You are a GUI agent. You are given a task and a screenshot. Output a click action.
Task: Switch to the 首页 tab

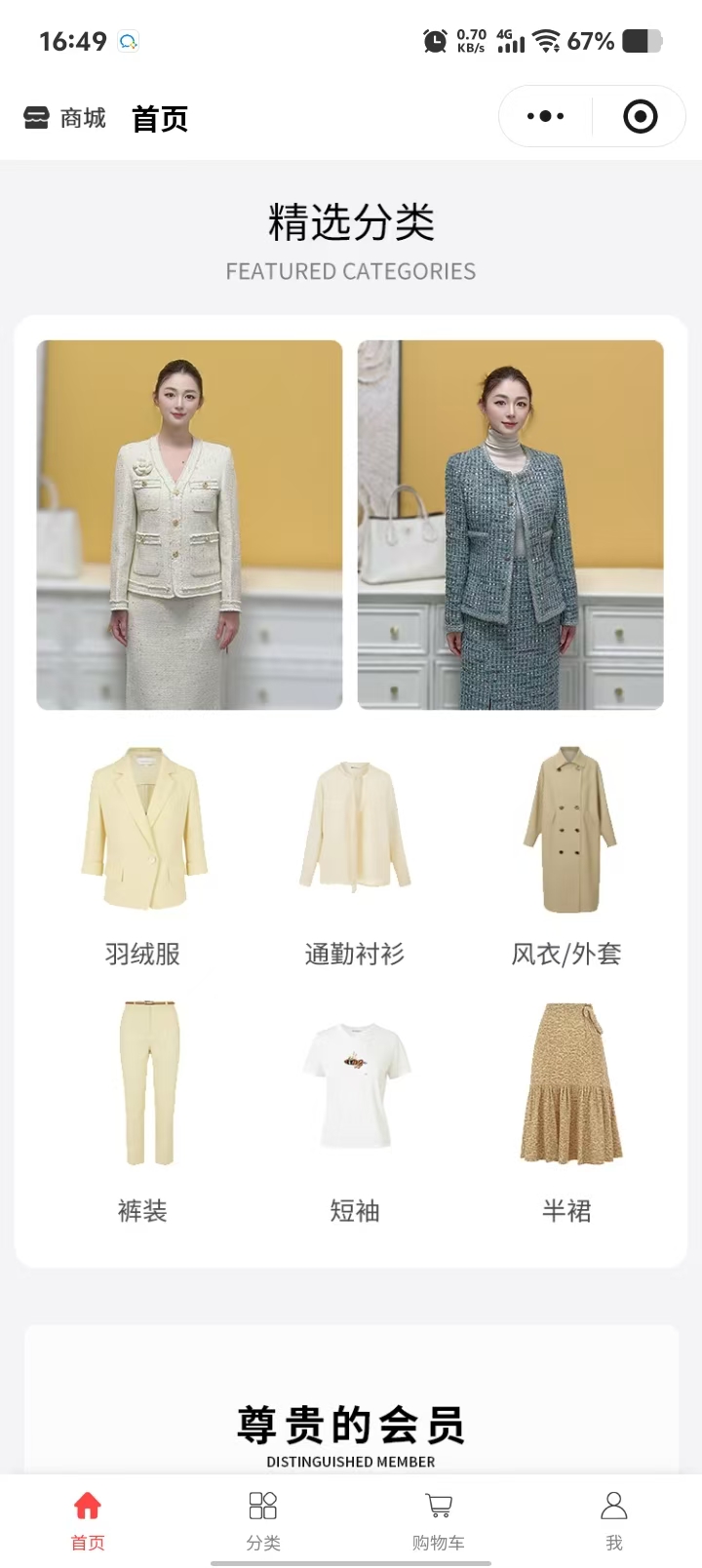point(88,1519)
